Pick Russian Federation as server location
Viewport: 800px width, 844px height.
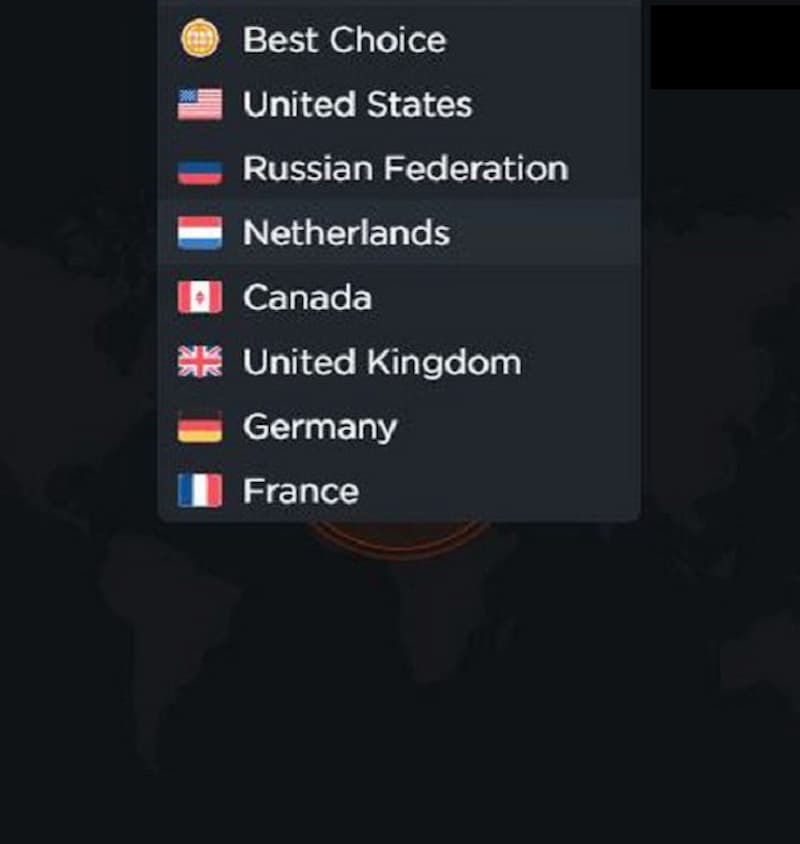(405, 168)
